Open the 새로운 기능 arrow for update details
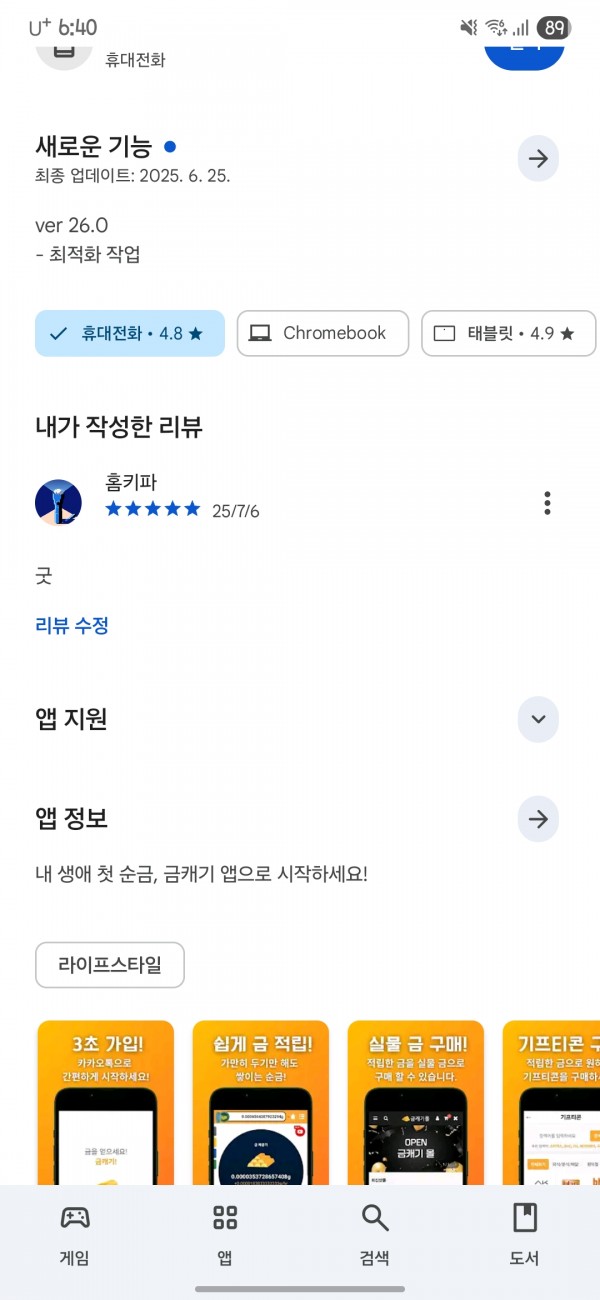This screenshot has width=600, height=1300. 538,159
